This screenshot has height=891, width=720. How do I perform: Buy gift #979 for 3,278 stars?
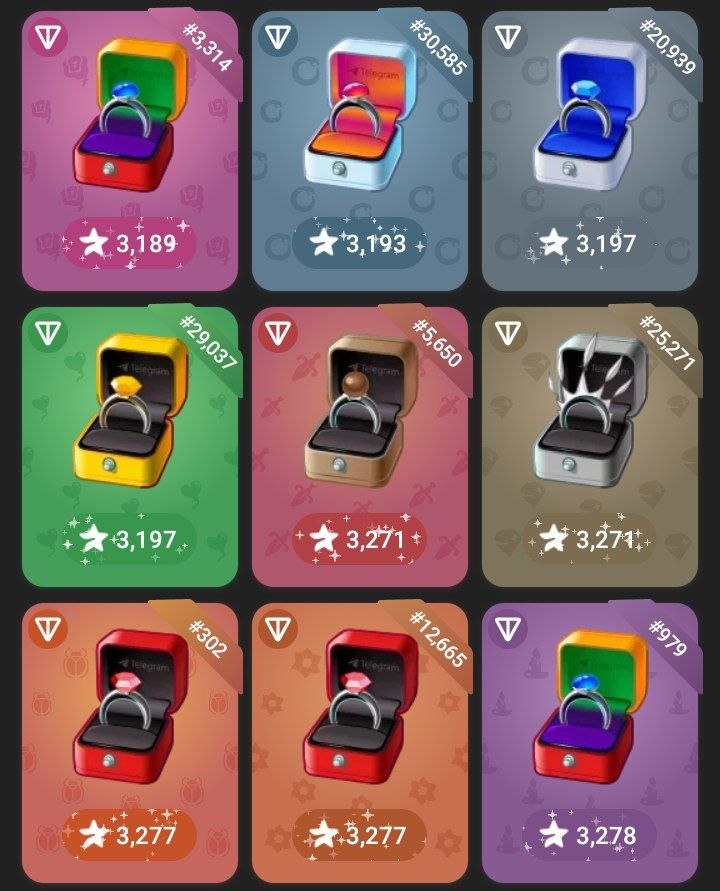click(x=589, y=835)
